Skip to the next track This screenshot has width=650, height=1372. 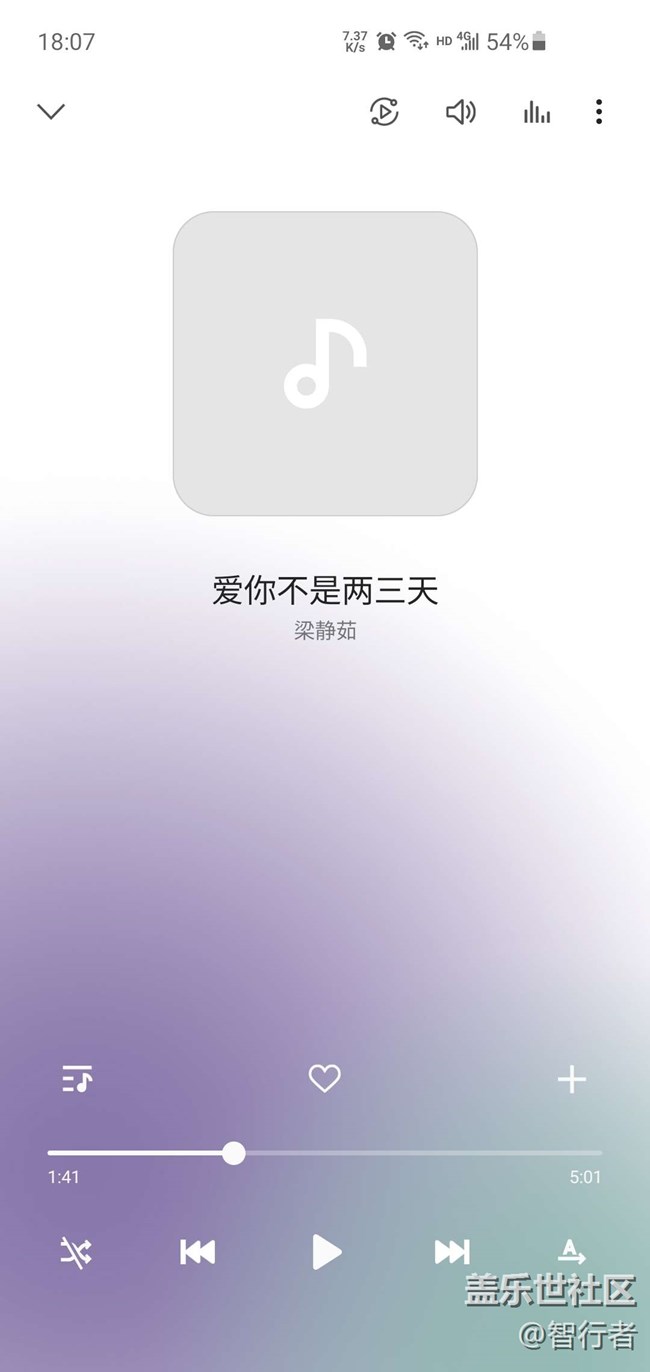point(452,1251)
